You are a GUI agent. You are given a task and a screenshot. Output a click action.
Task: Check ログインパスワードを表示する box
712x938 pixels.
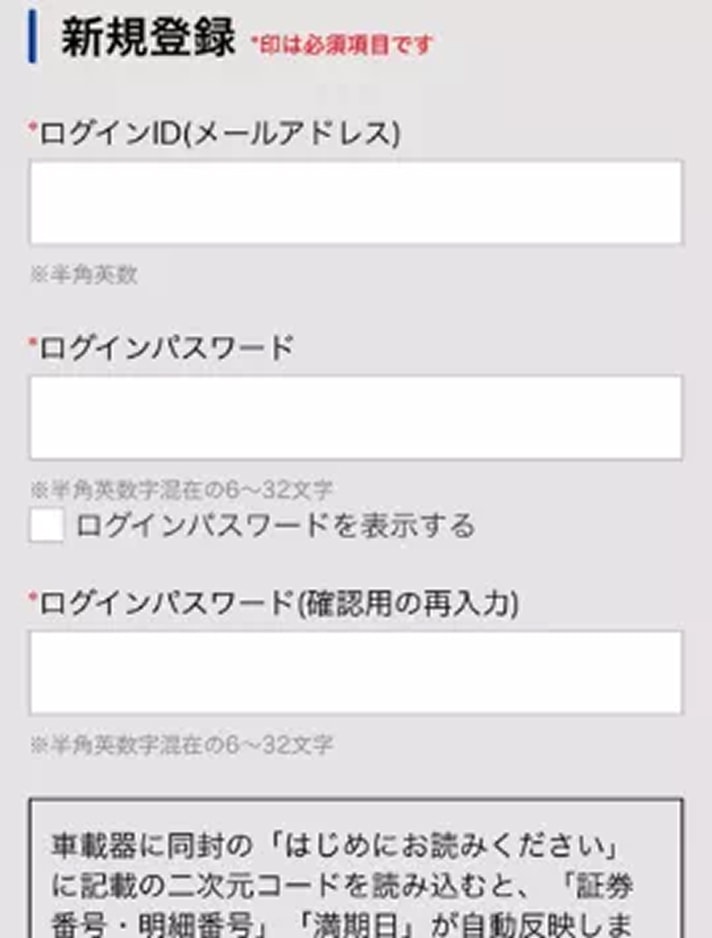pos(46,525)
